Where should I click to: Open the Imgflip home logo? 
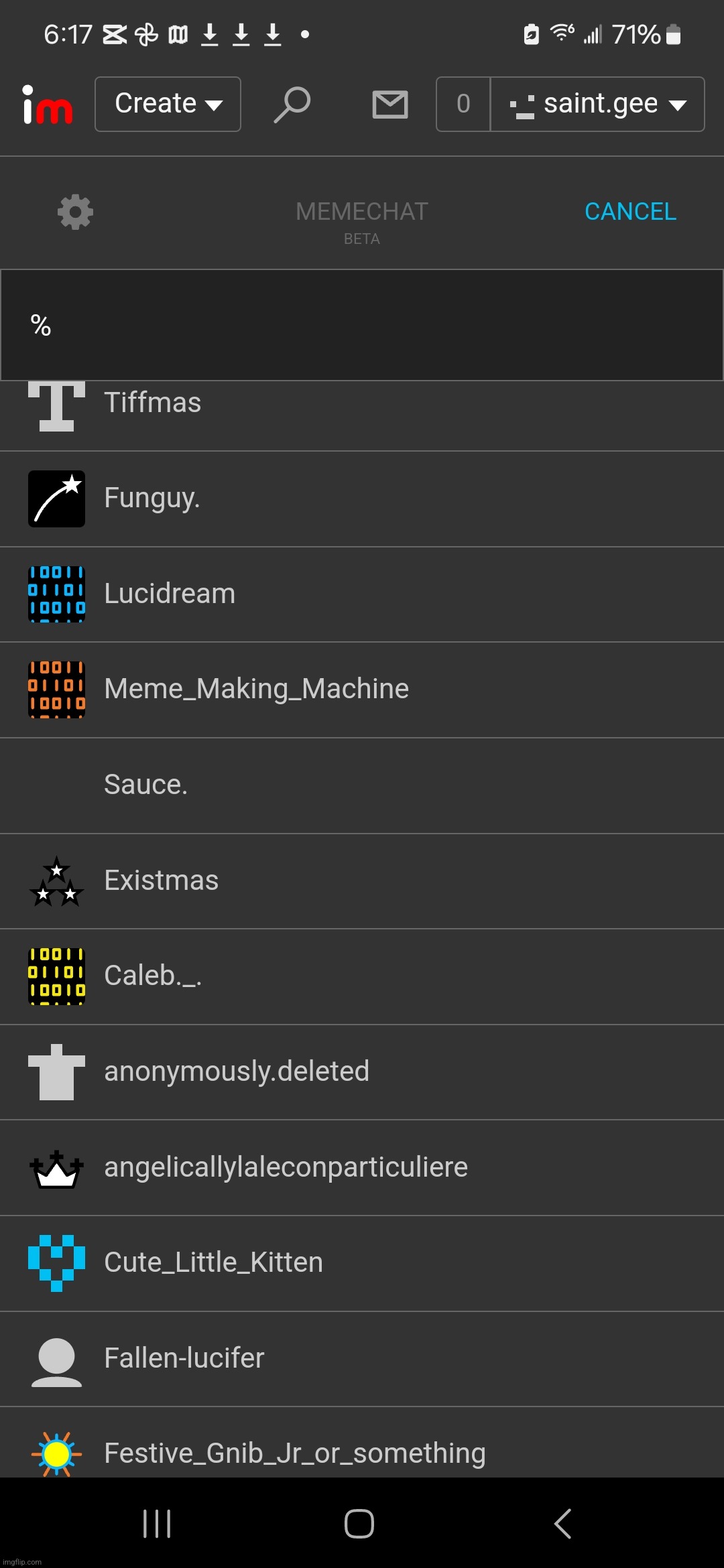click(48, 105)
